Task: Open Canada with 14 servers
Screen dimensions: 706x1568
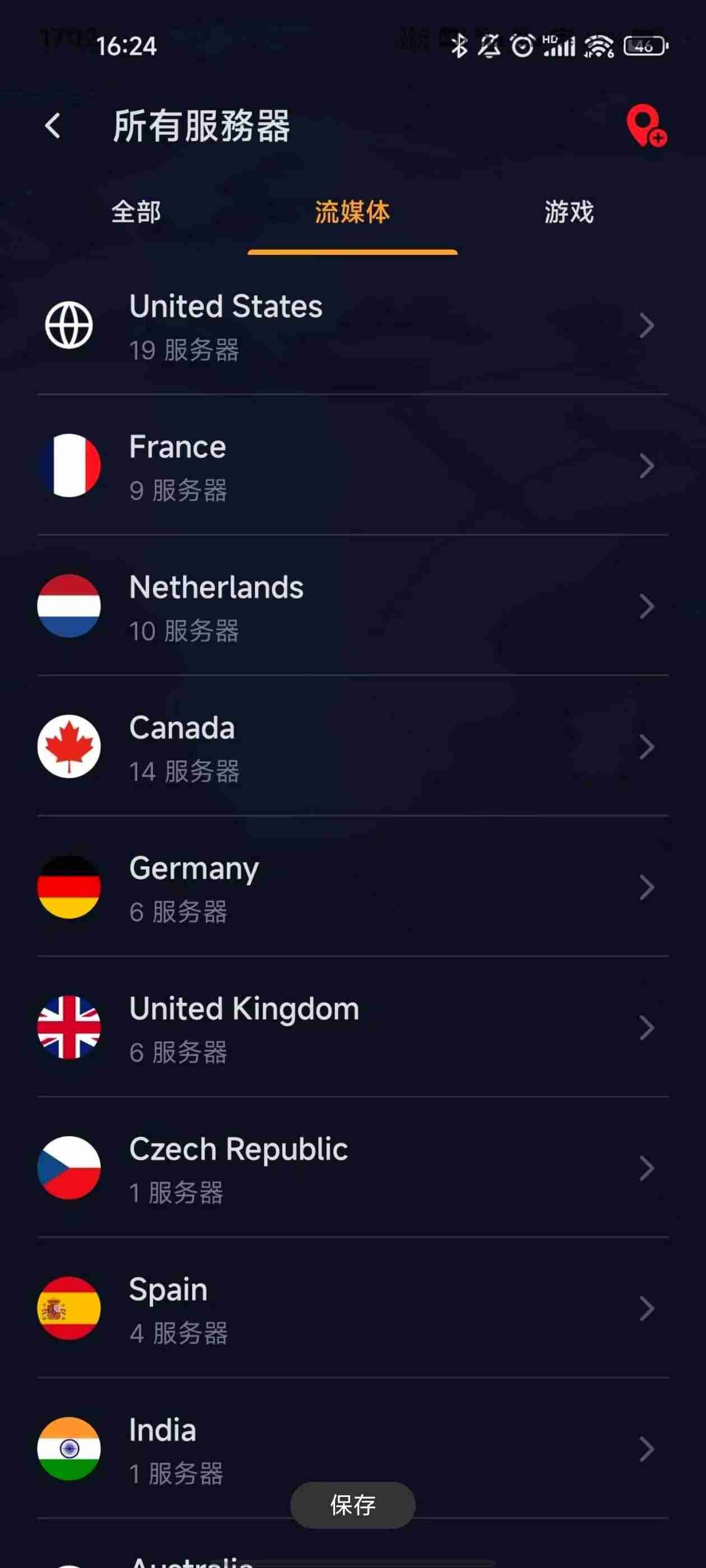Action: (x=352, y=748)
